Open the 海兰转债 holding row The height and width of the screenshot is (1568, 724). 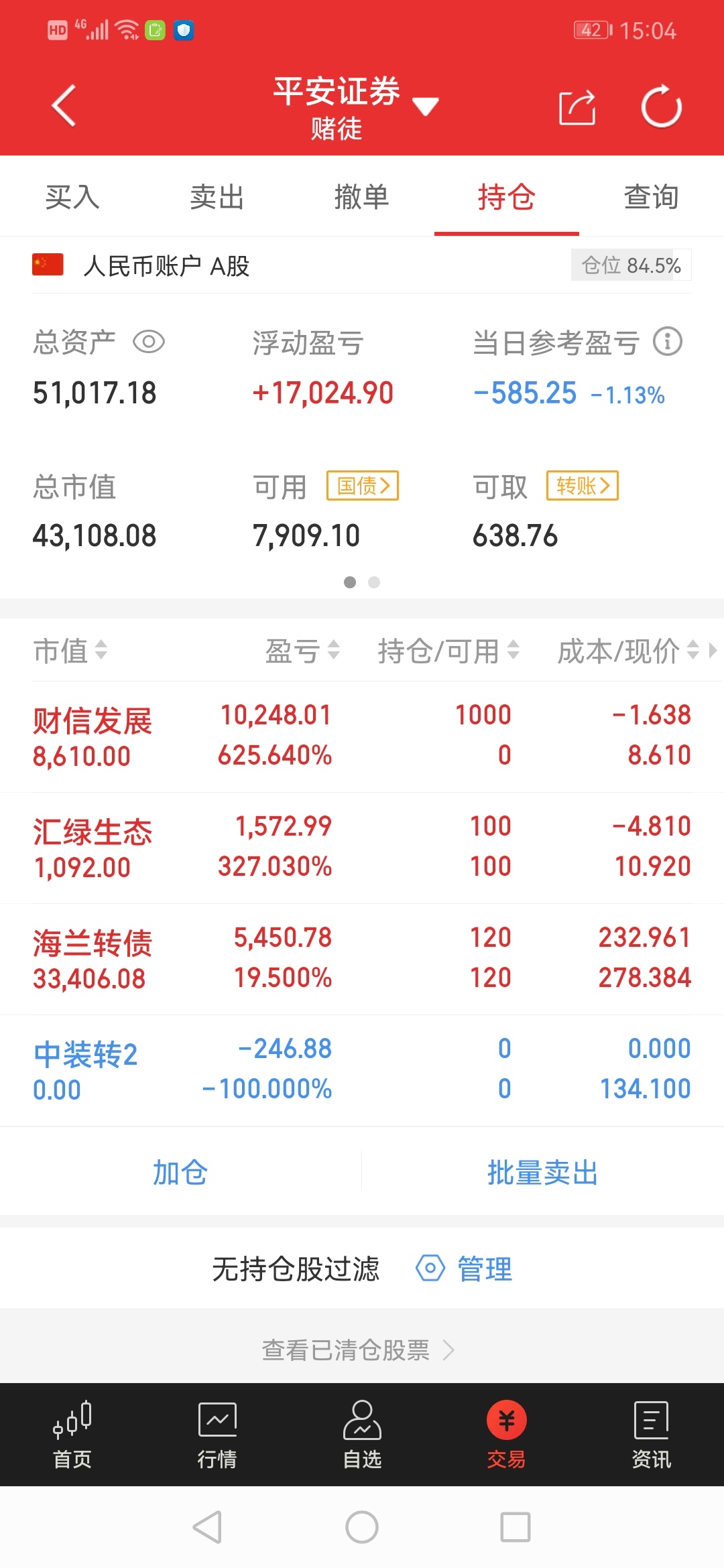[362, 959]
